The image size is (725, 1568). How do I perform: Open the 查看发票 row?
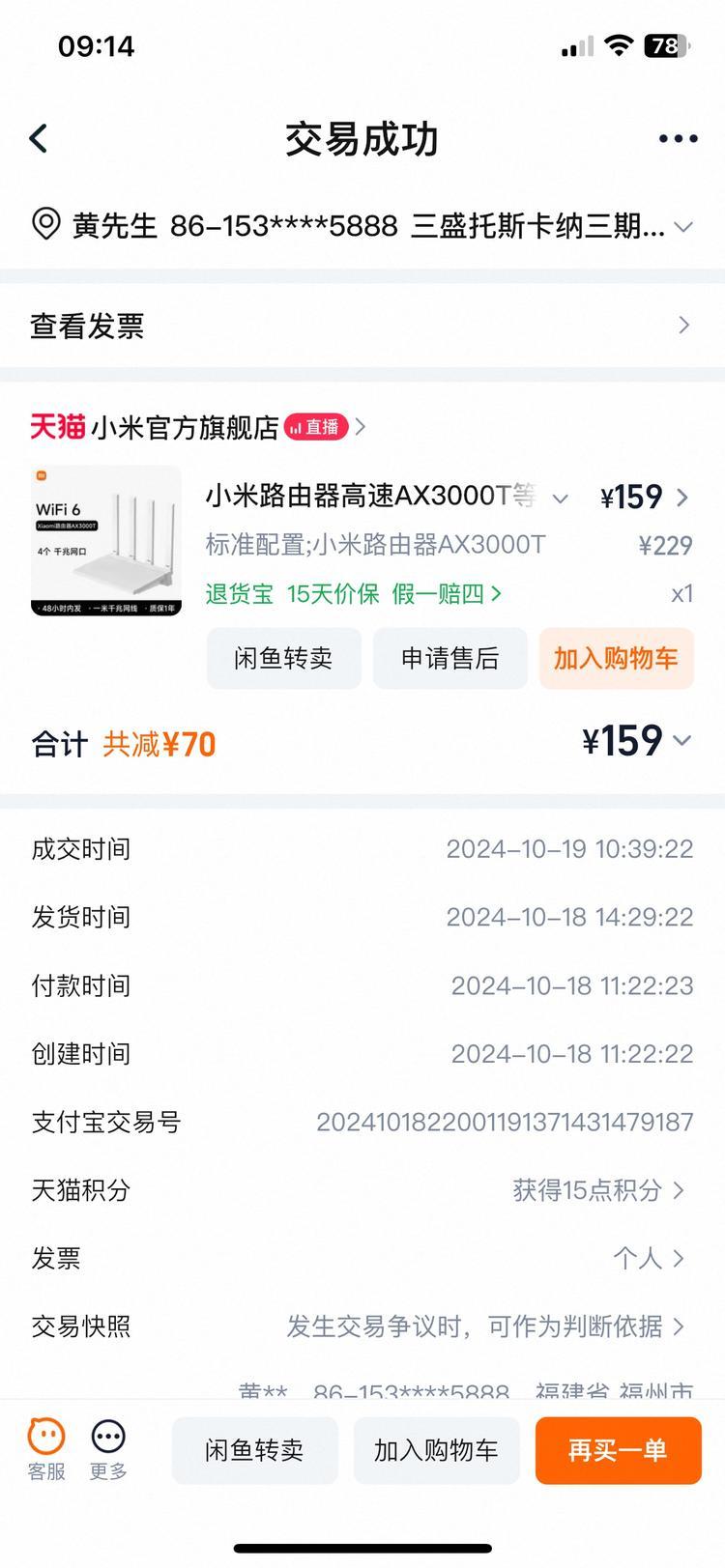[362, 326]
